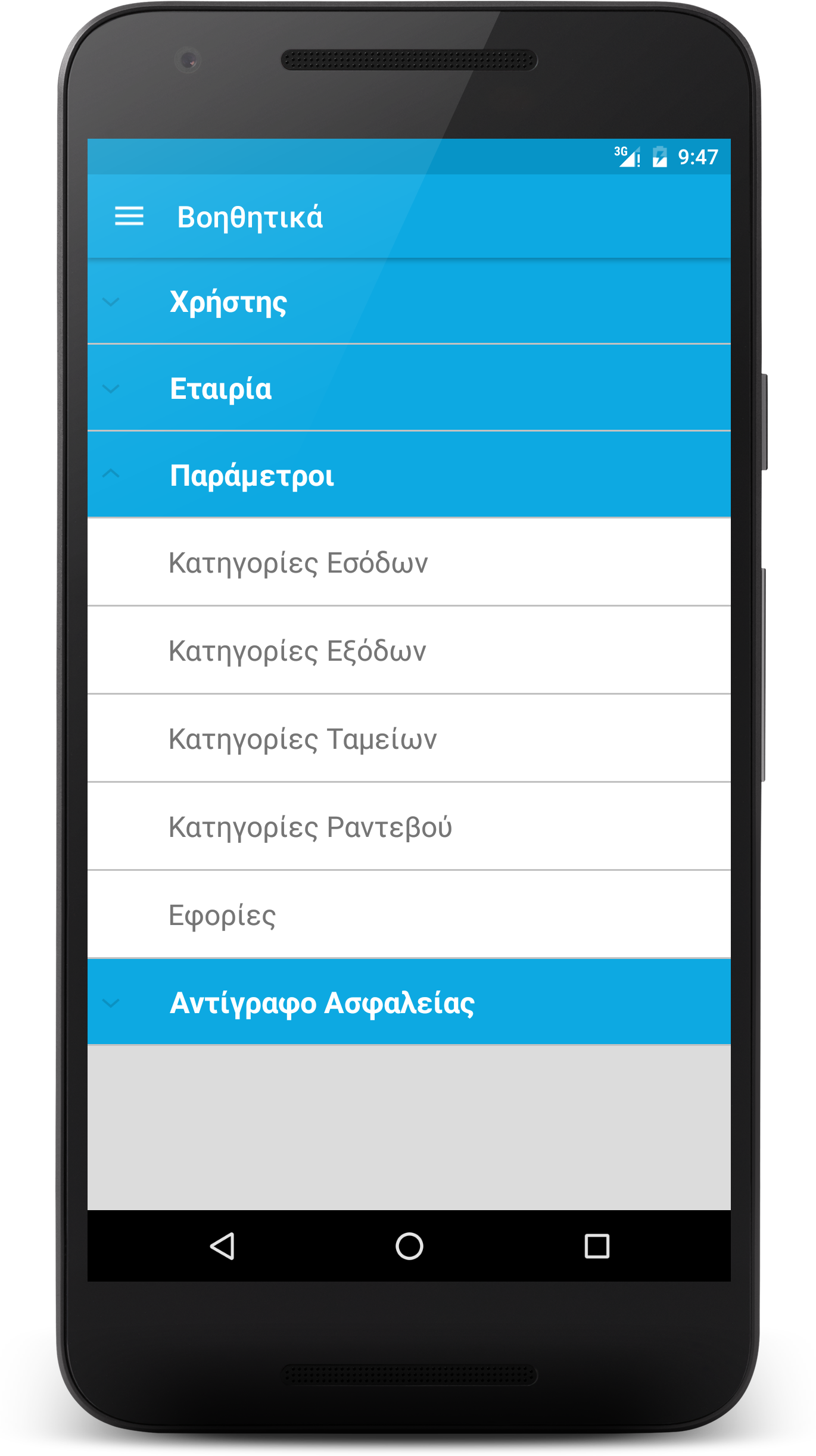The width and height of the screenshot is (816, 1456).
Task: Open Κατηγορίες Εσόδων
Action: 409,563
